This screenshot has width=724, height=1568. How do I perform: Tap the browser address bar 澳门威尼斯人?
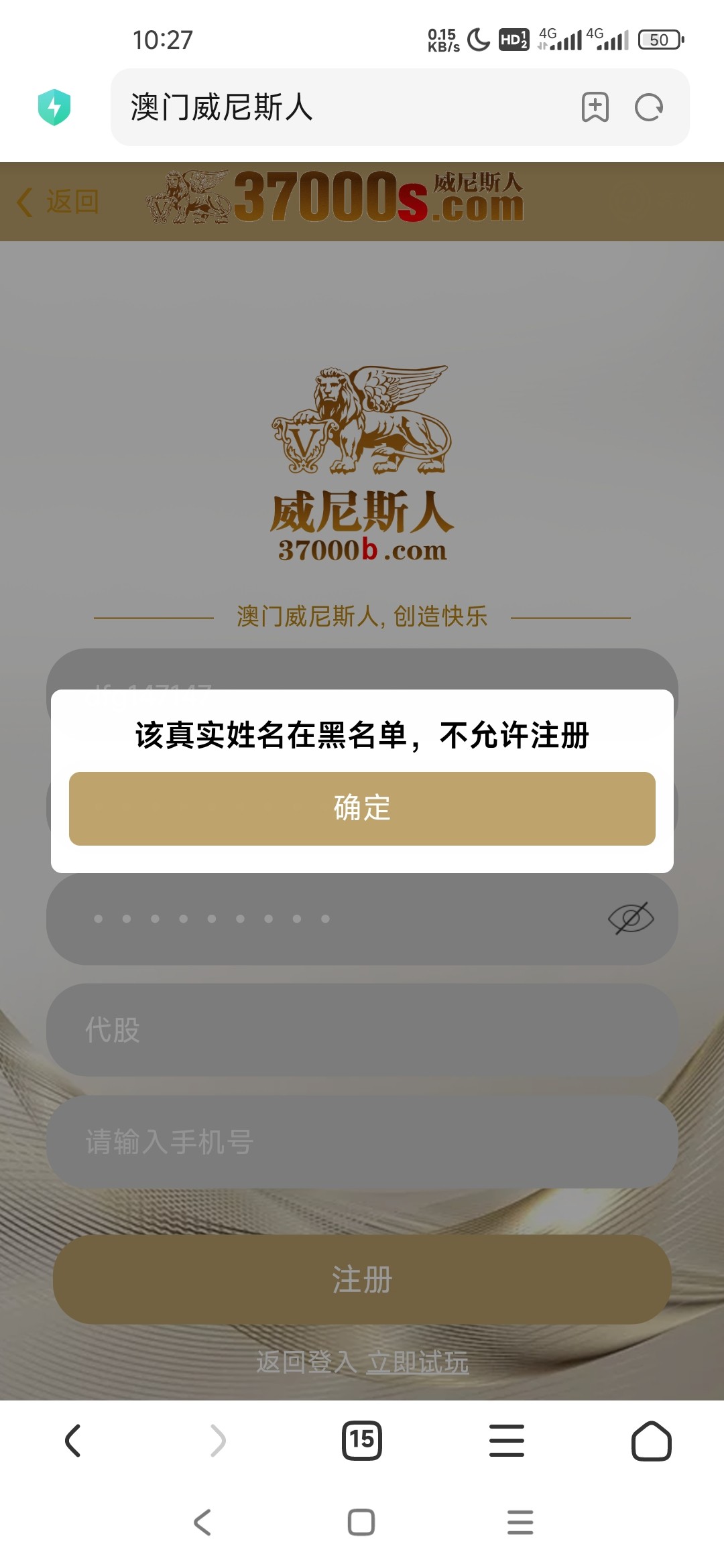[335, 107]
